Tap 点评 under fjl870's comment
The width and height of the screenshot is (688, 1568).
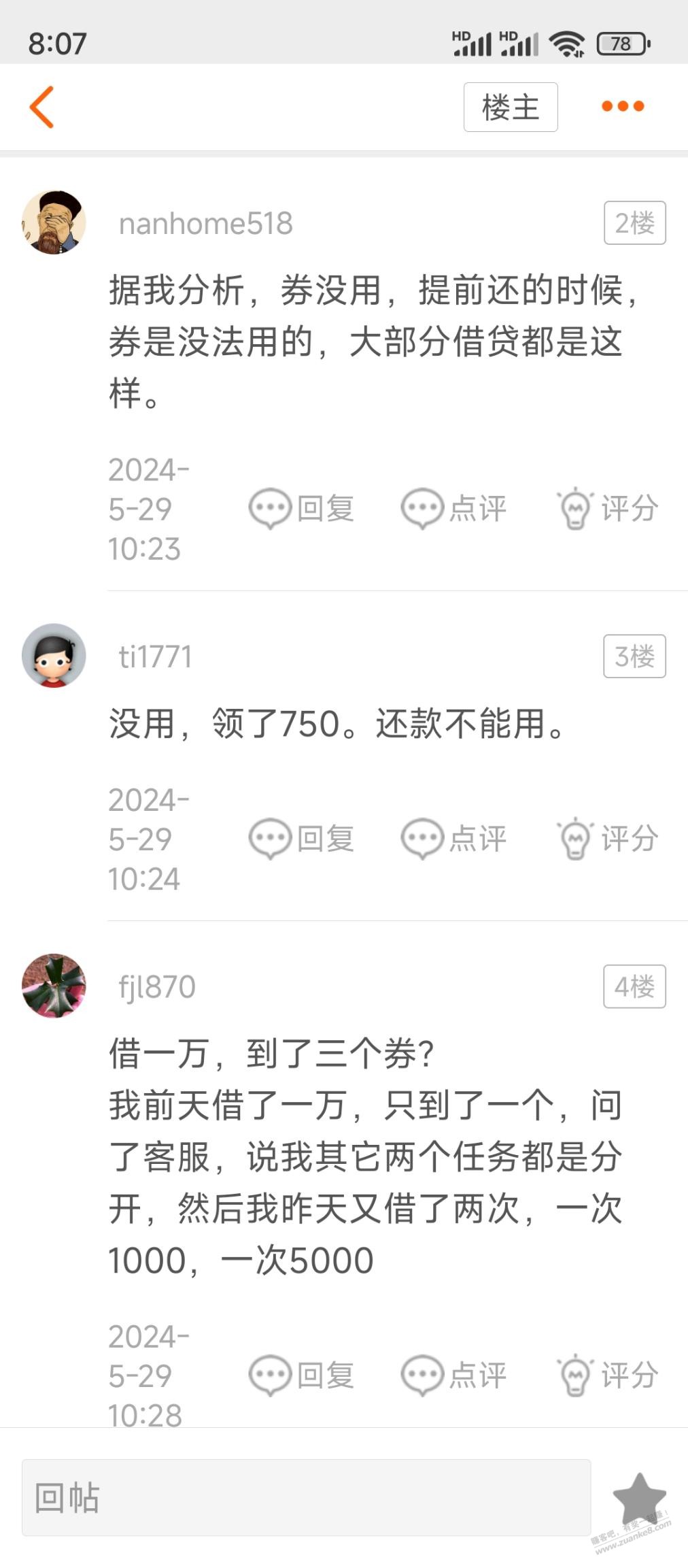pyautogui.click(x=454, y=1375)
